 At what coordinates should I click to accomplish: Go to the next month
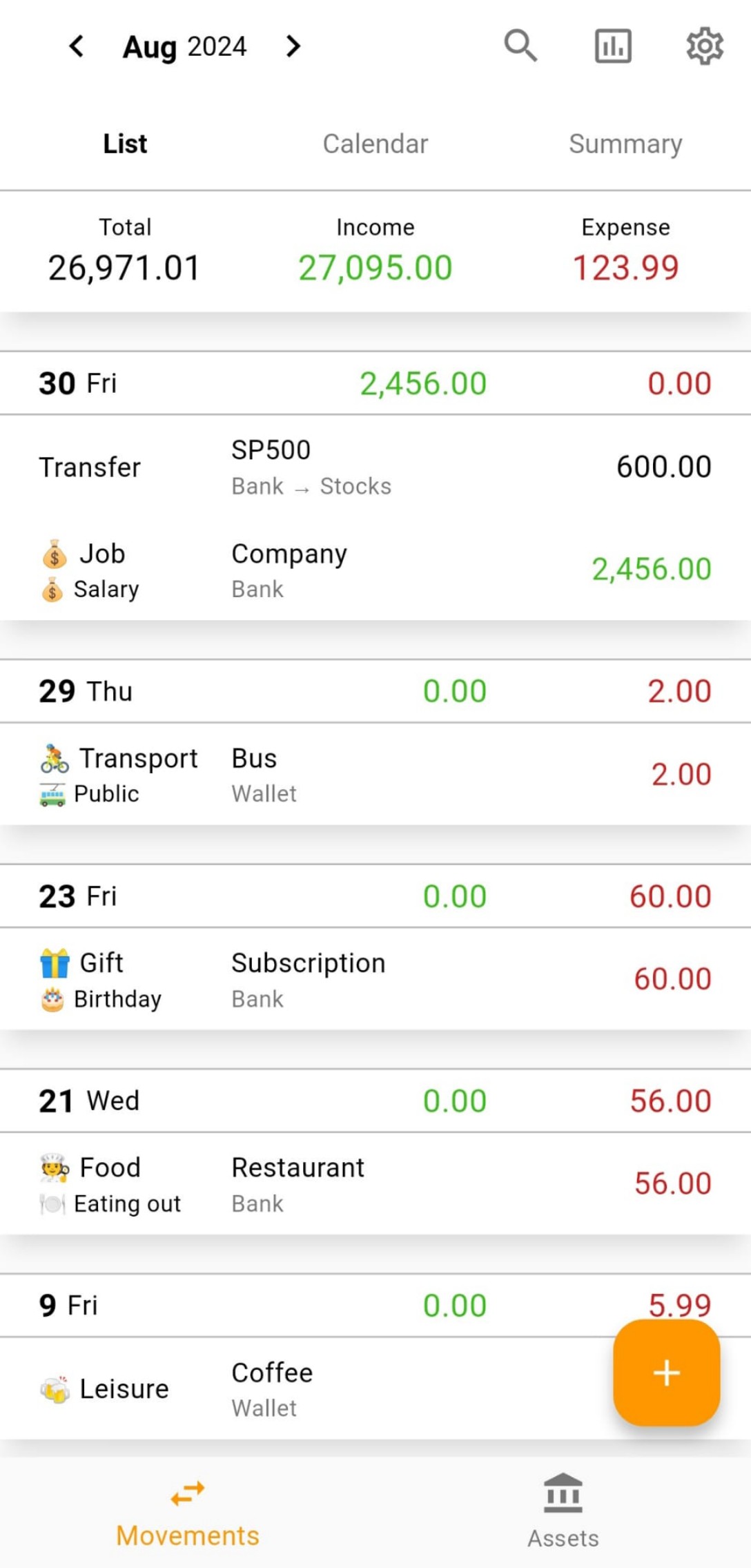[293, 46]
